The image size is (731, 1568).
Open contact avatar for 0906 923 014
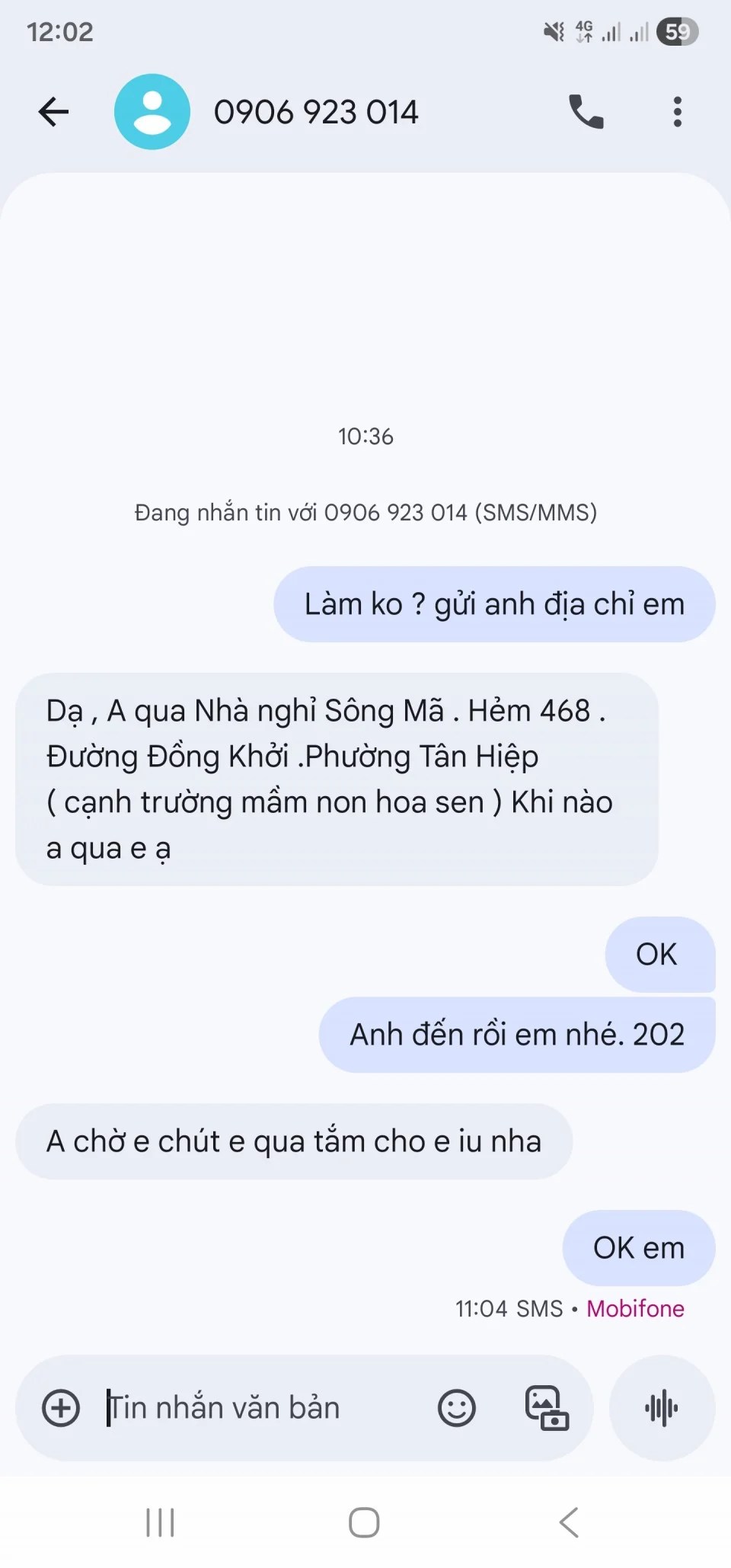(x=152, y=112)
